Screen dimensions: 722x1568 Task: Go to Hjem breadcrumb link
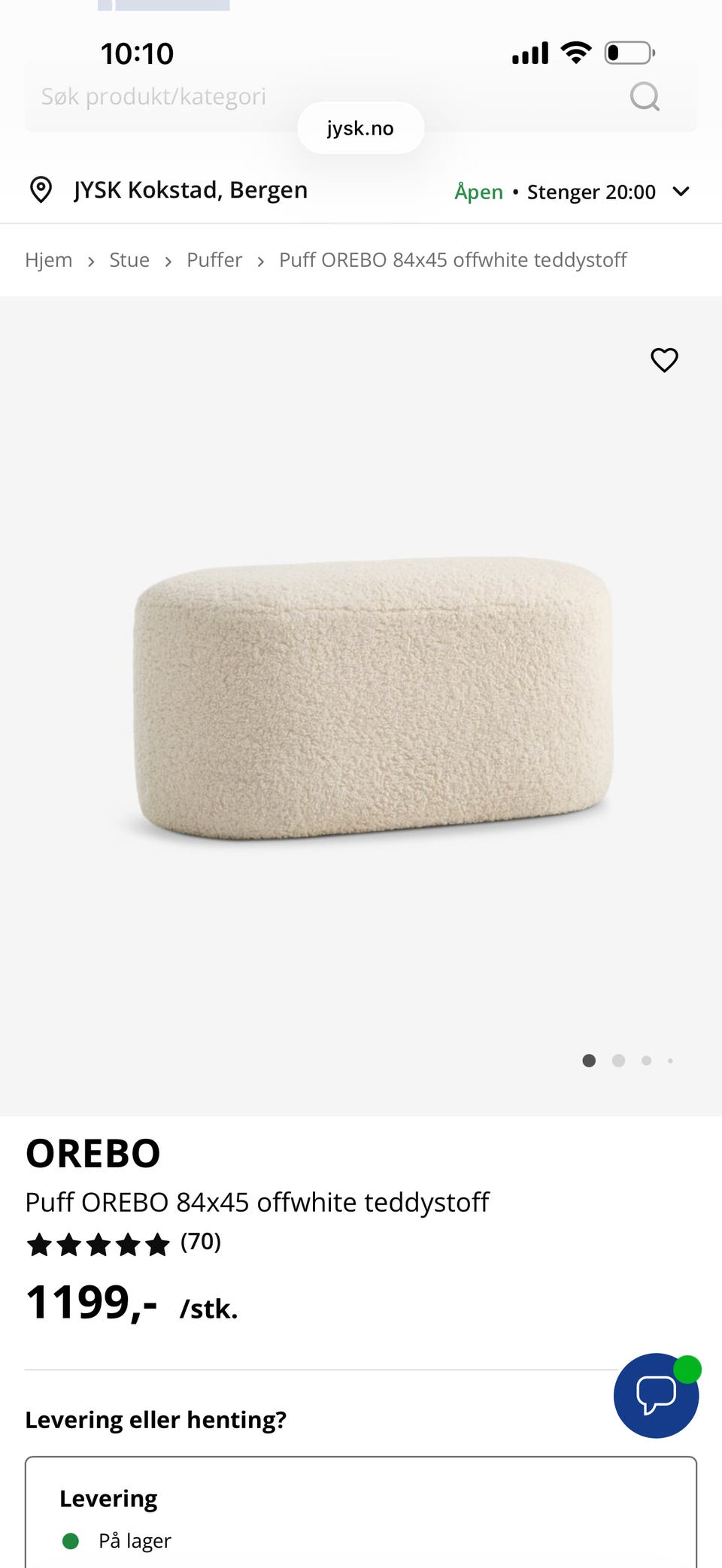pyautogui.click(x=49, y=260)
